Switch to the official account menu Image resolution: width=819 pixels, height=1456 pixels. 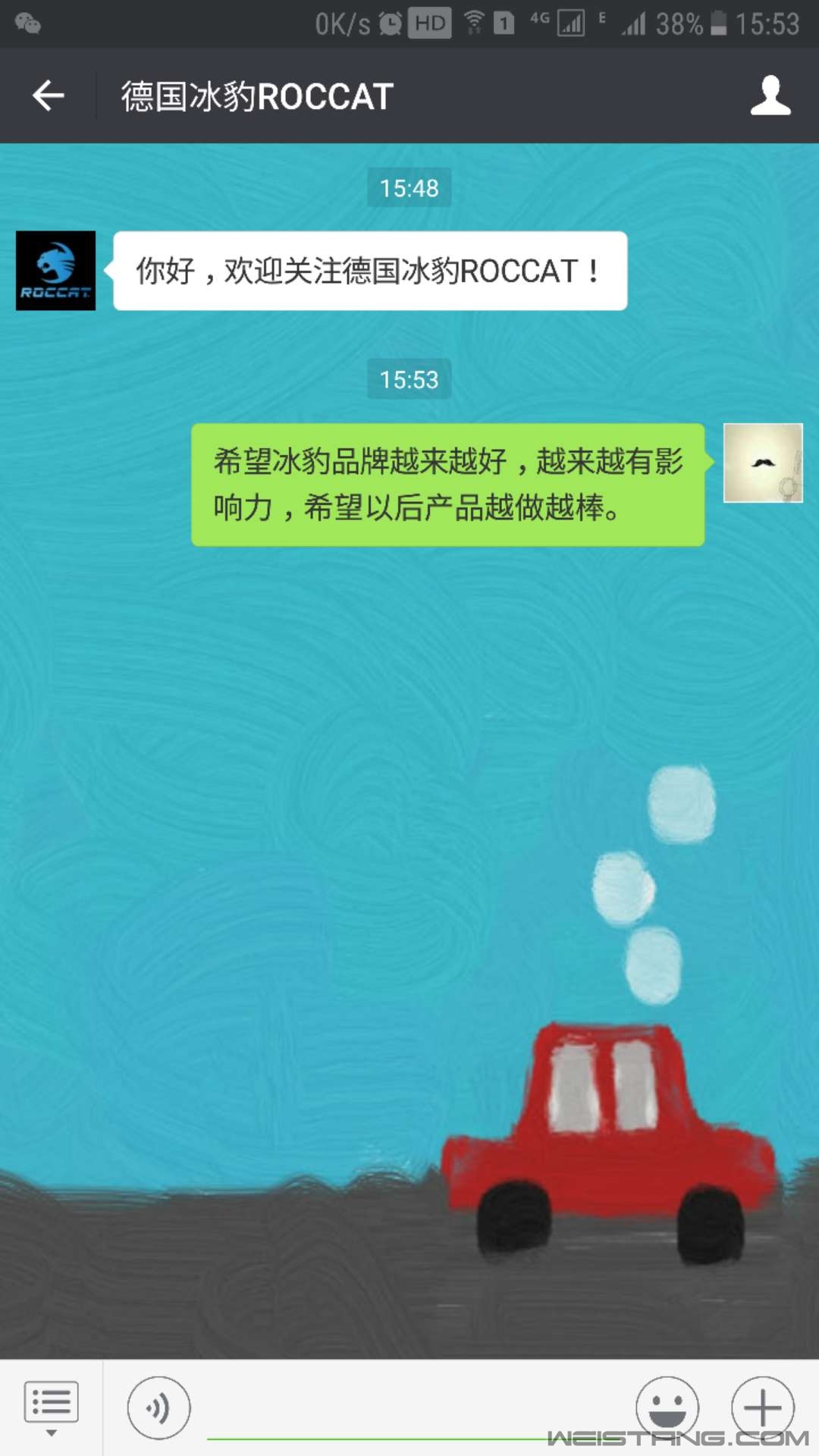point(51,1407)
